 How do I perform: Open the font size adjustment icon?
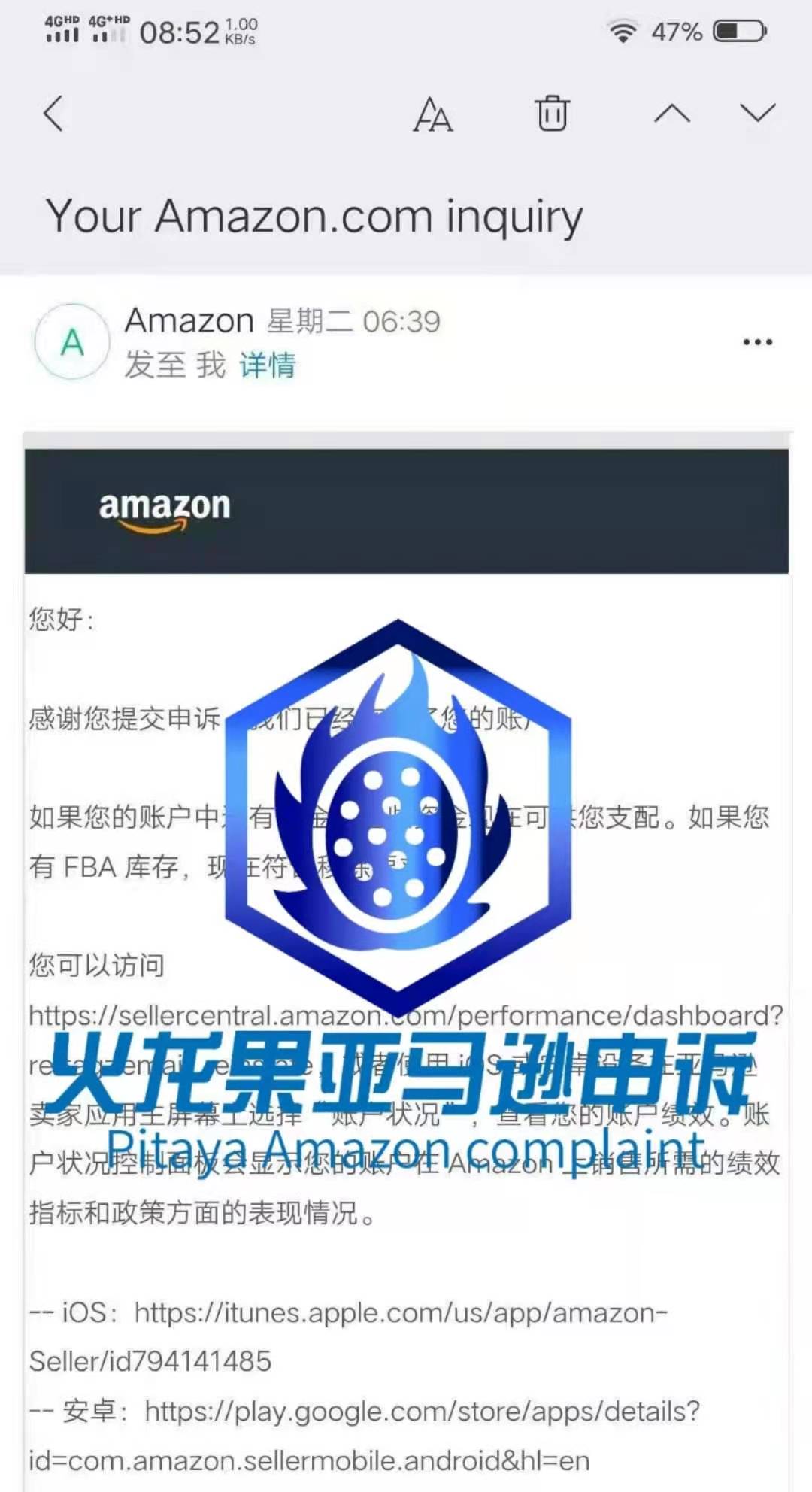(x=432, y=114)
